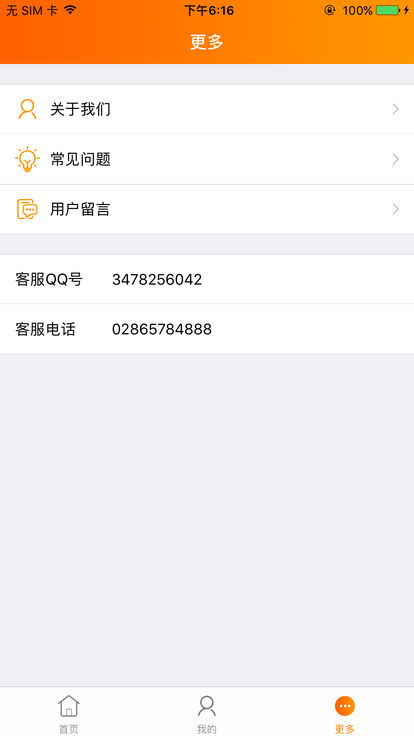414x736 pixels.
Task: Open the 关于我们 row
Action: pos(207,109)
